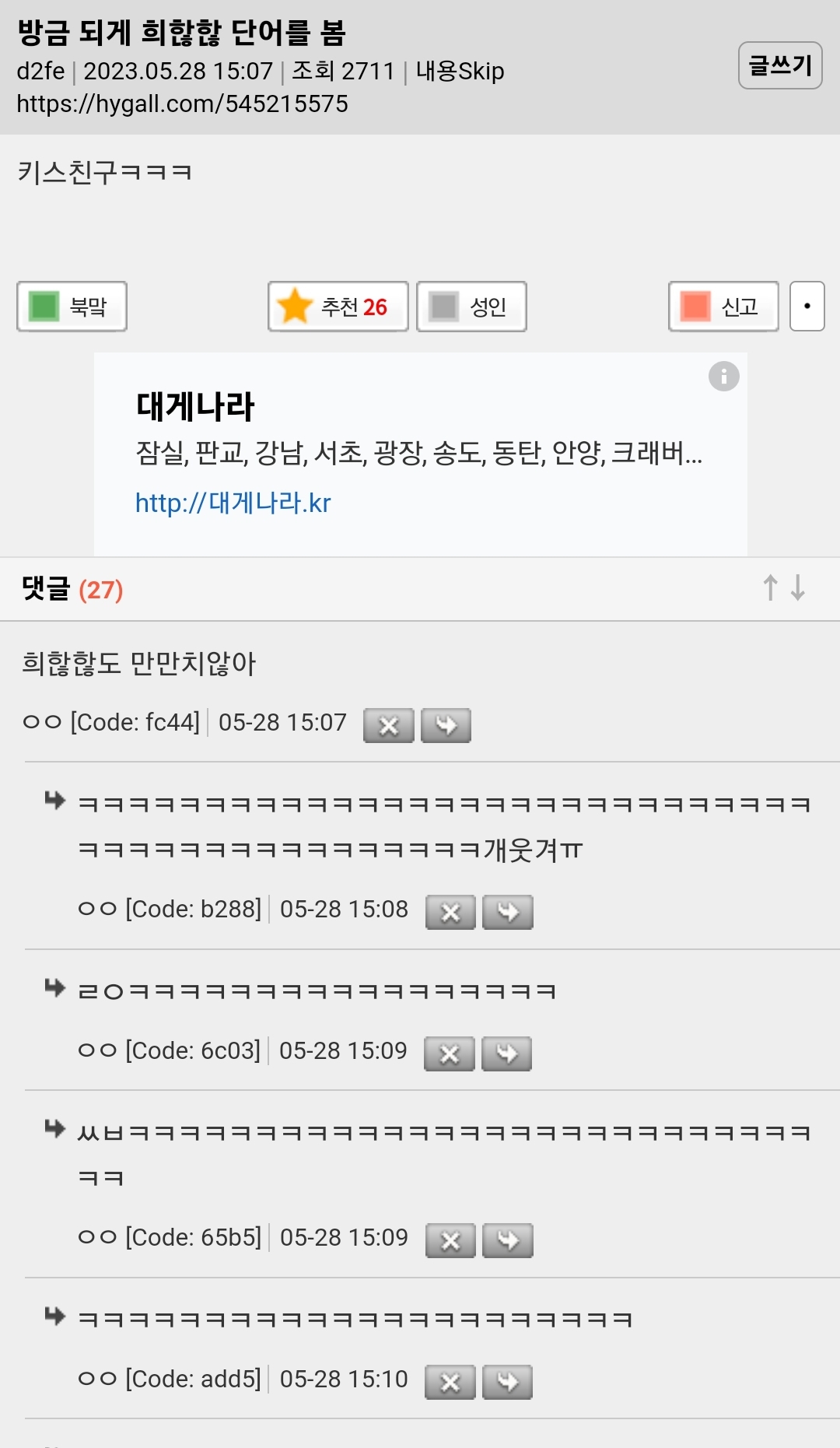The width and height of the screenshot is (840, 1448).
Task: Delete comment by Code add5
Action: click(x=450, y=1383)
